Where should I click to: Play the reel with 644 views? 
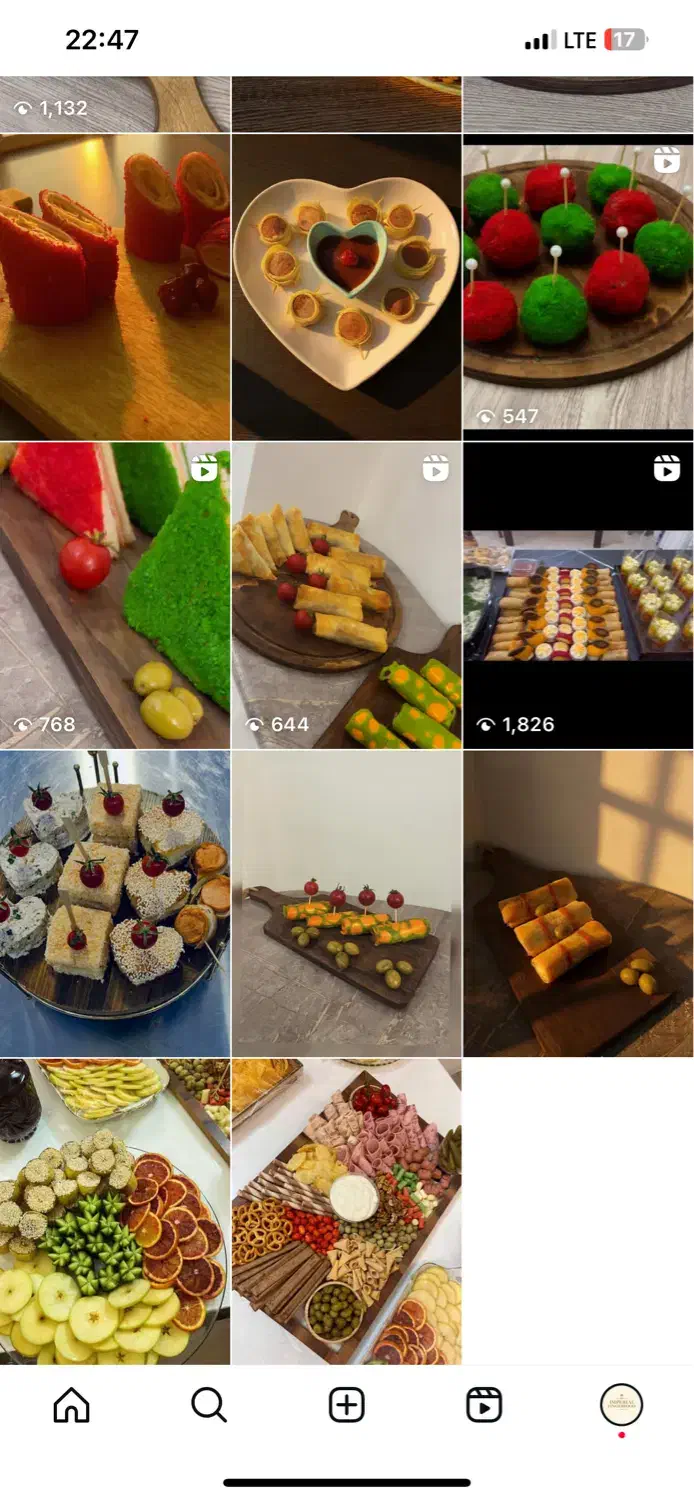point(346,596)
